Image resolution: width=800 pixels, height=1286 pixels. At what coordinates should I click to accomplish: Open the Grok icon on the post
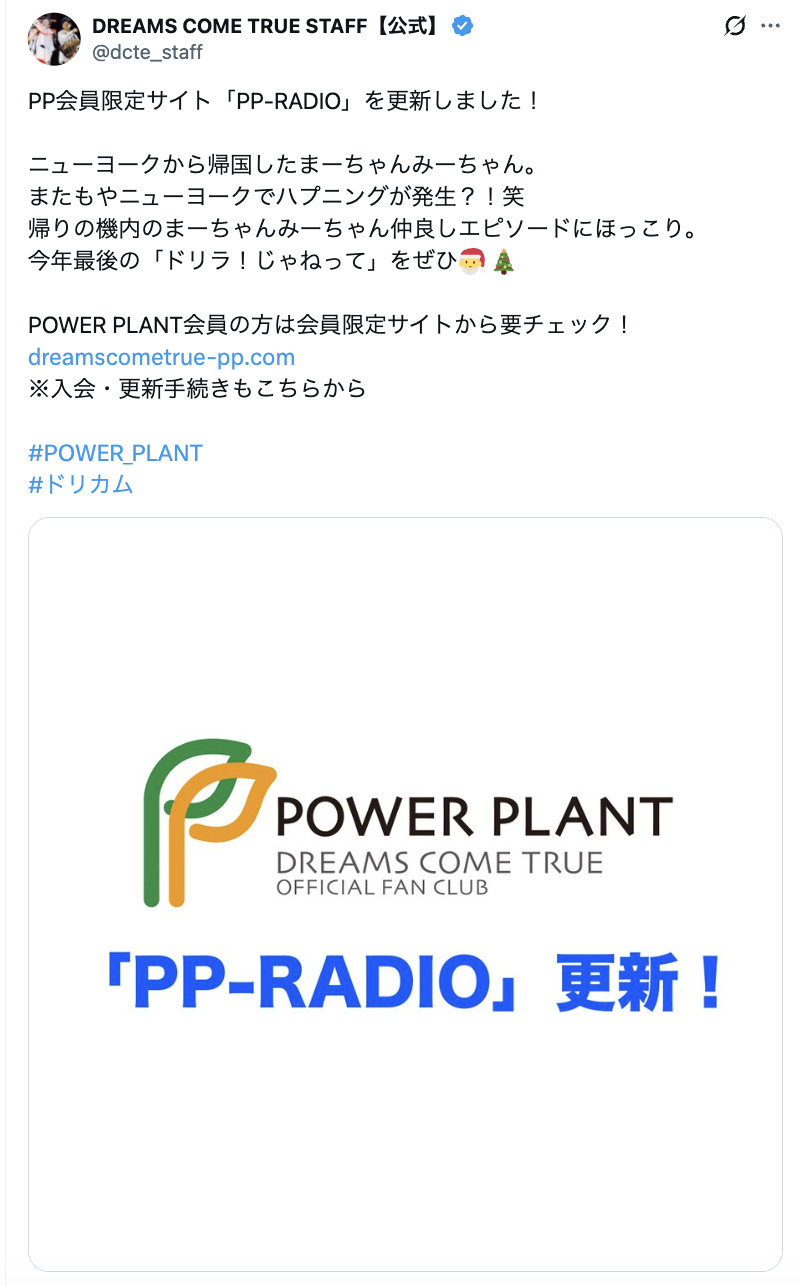tap(735, 27)
